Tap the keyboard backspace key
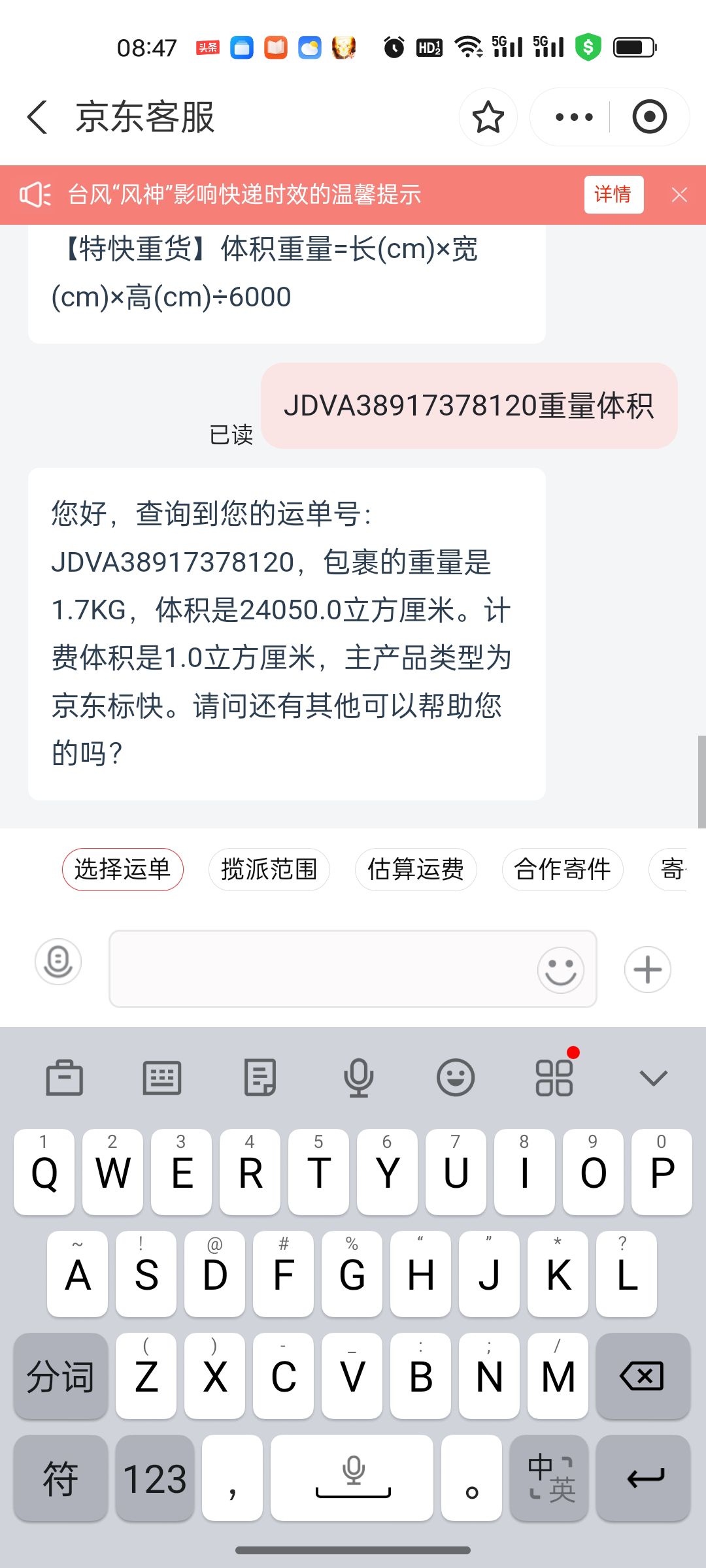The height and width of the screenshot is (1568, 706). 643,1376
